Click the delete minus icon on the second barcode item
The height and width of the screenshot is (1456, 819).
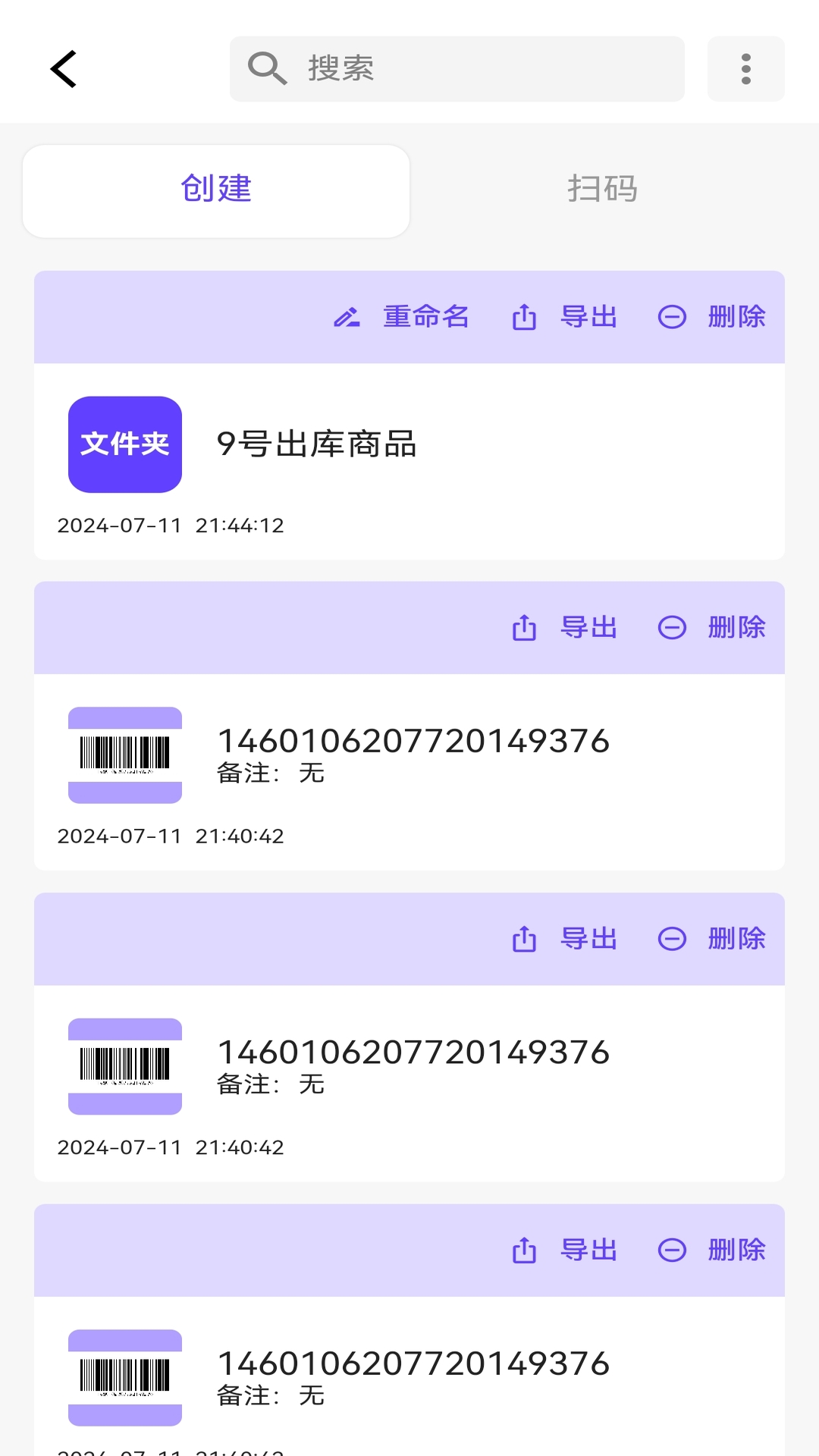pyautogui.click(x=672, y=939)
